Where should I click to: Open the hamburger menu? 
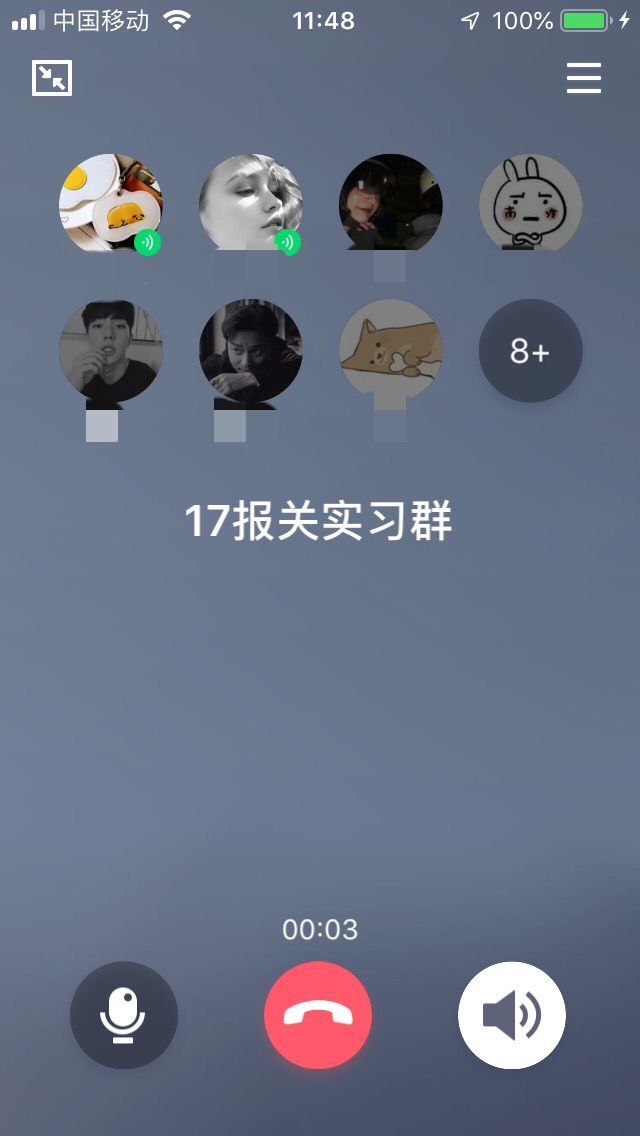(584, 78)
